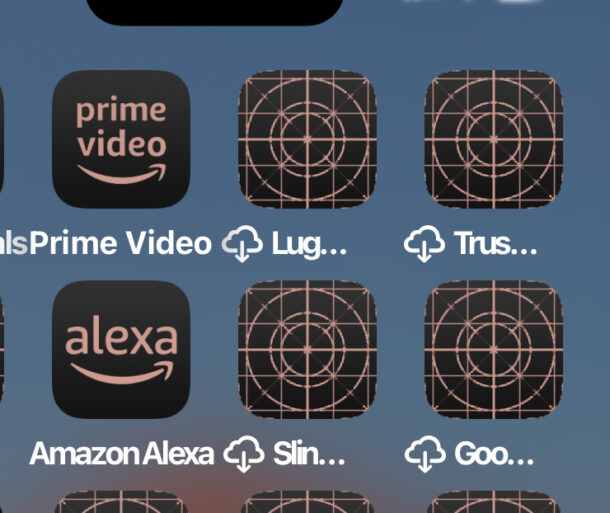The image size is (610, 513).
Task: Open the offloaded app labeled Goo...
Action: 493,349
